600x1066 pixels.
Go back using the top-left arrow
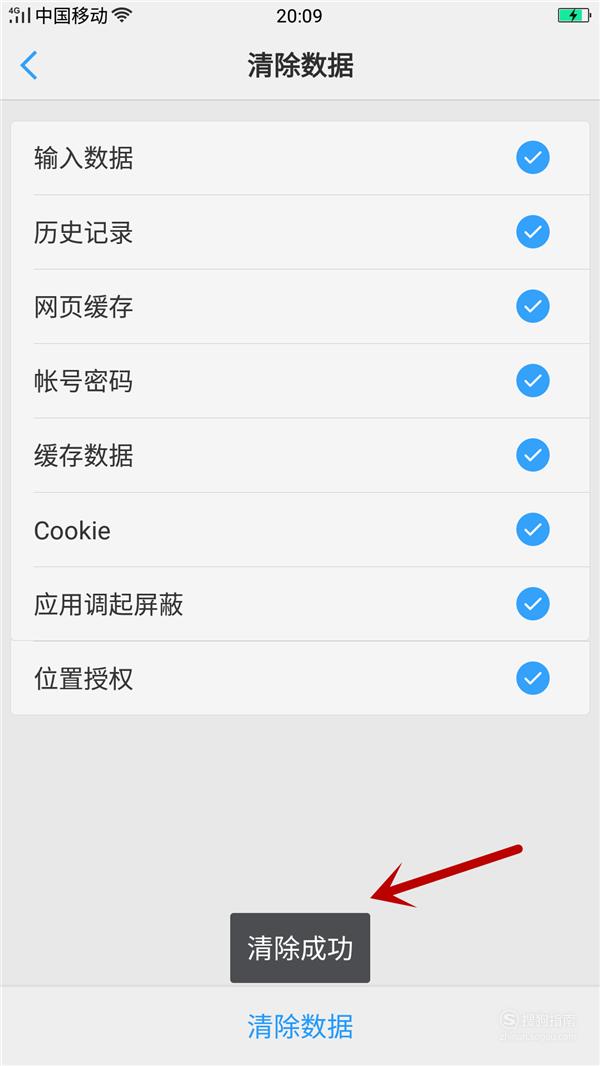point(29,65)
